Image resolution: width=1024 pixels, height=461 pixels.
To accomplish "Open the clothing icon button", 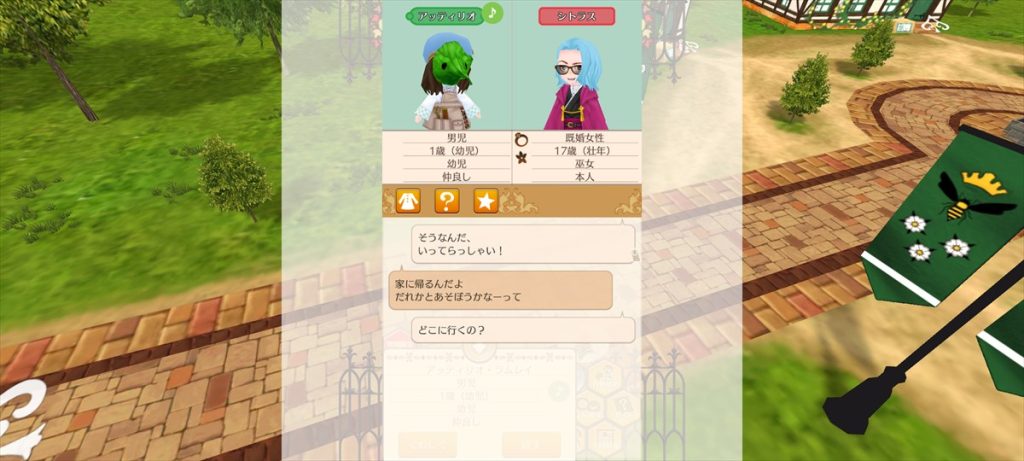I will click(x=408, y=201).
